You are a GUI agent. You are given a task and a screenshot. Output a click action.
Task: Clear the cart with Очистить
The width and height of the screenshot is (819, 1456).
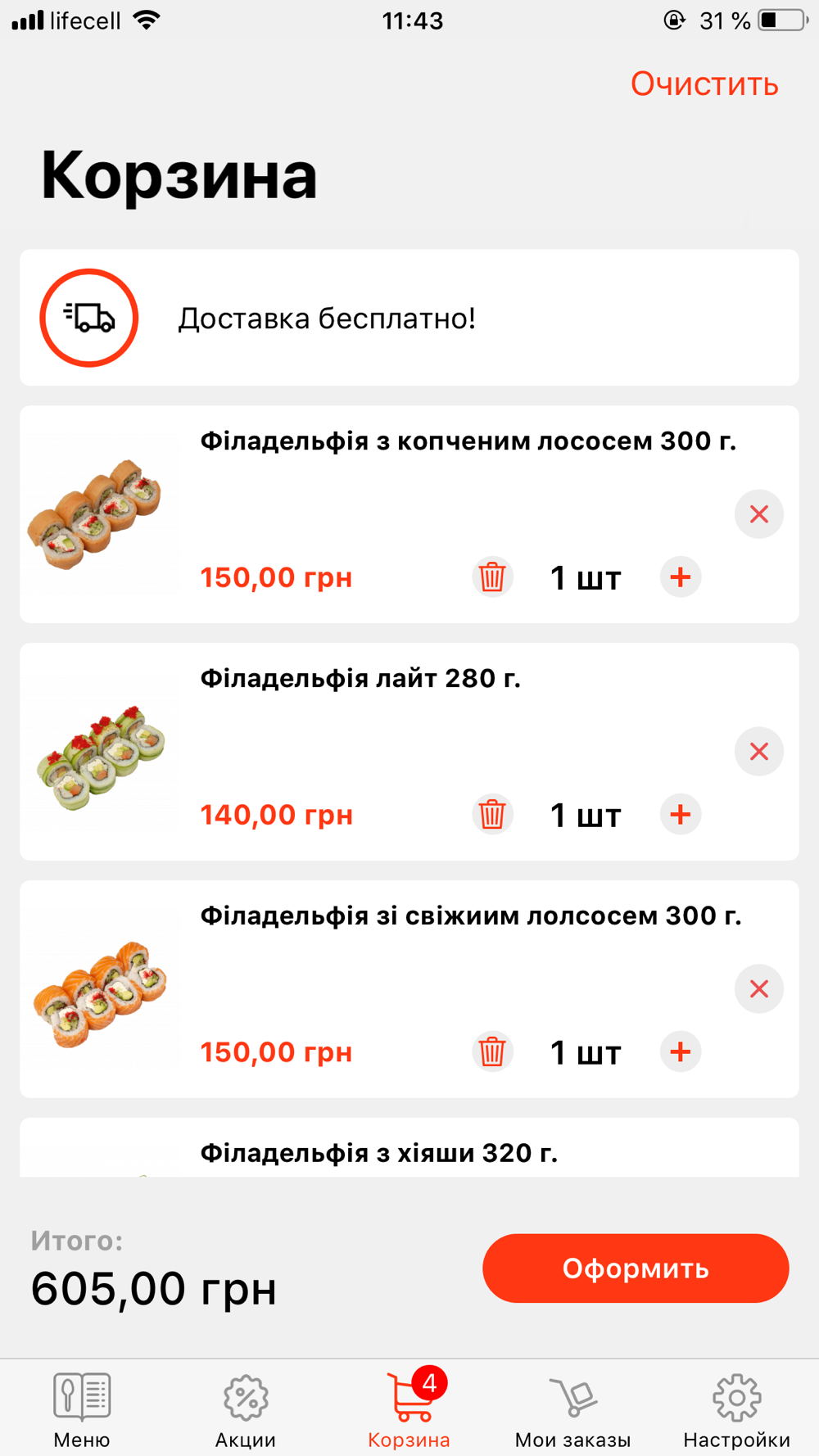[x=704, y=84]
